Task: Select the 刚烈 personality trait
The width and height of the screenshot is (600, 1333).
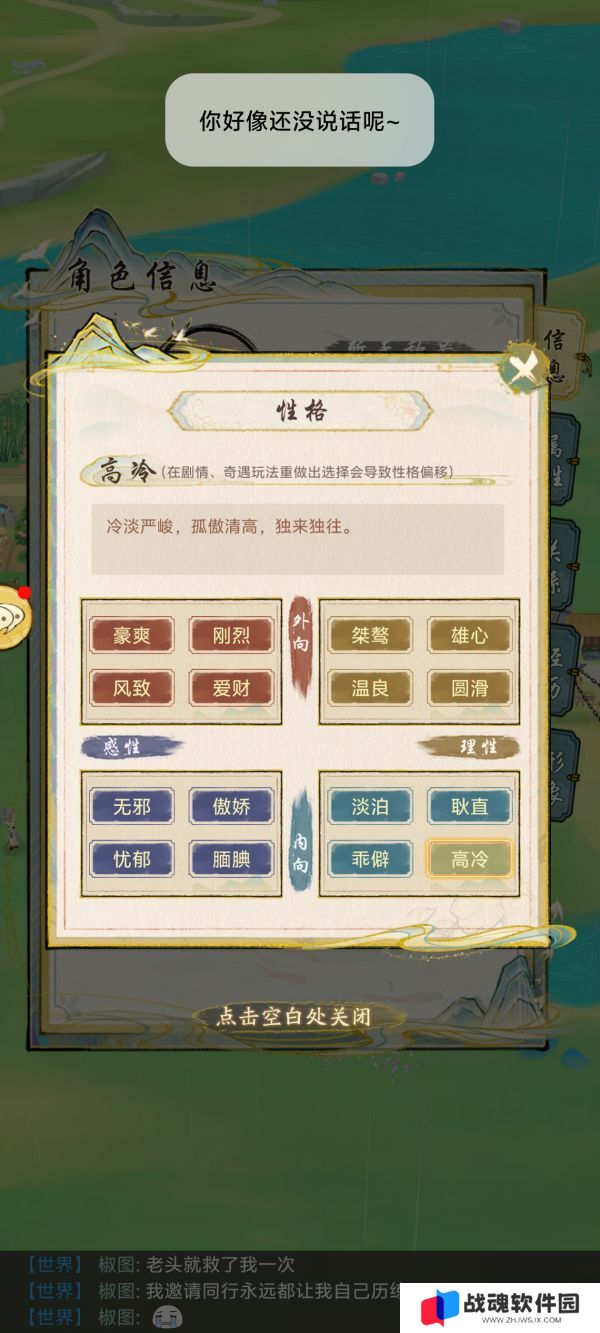Action: pyautogui.click(x=231, y=635)
